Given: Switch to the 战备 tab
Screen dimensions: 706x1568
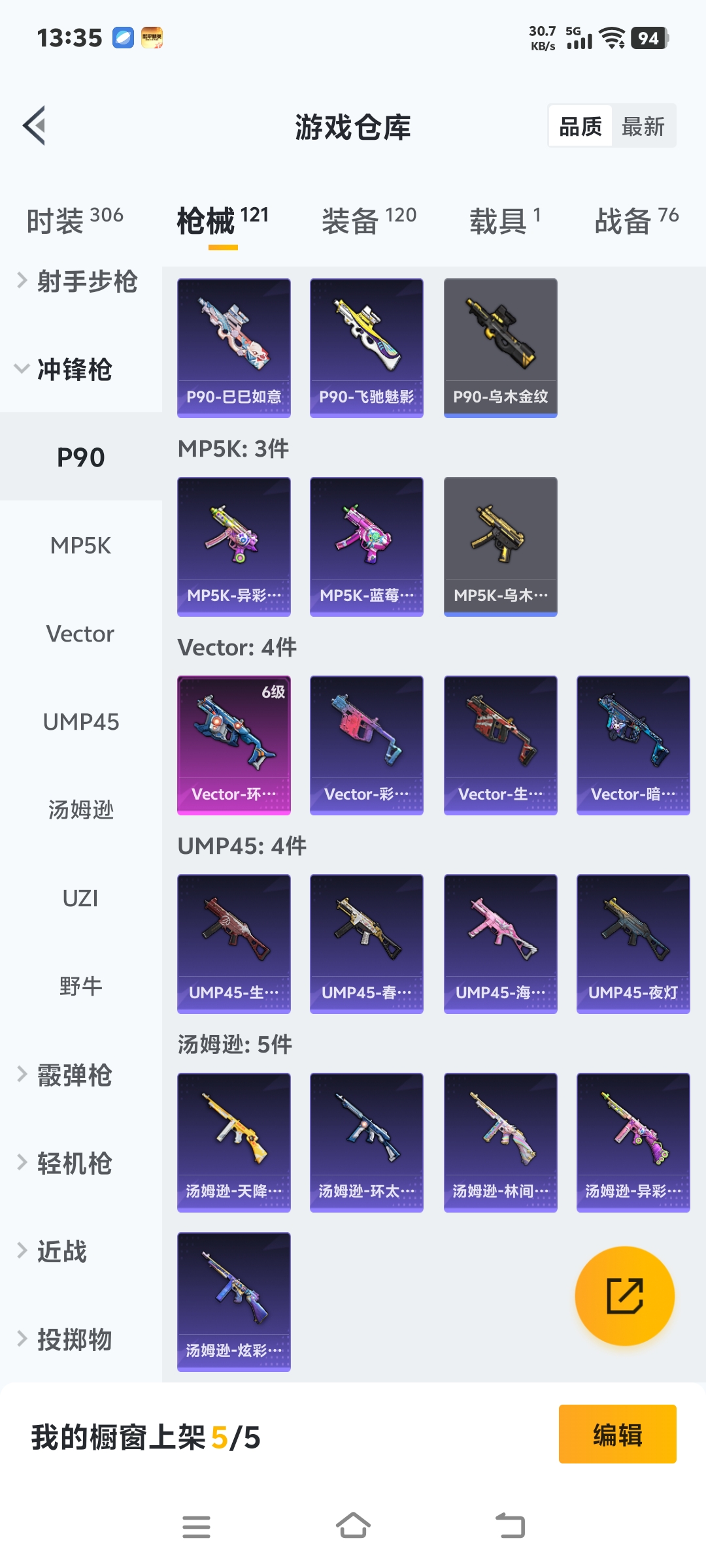Looking at the screenshot, I should (x=636, y=220).
